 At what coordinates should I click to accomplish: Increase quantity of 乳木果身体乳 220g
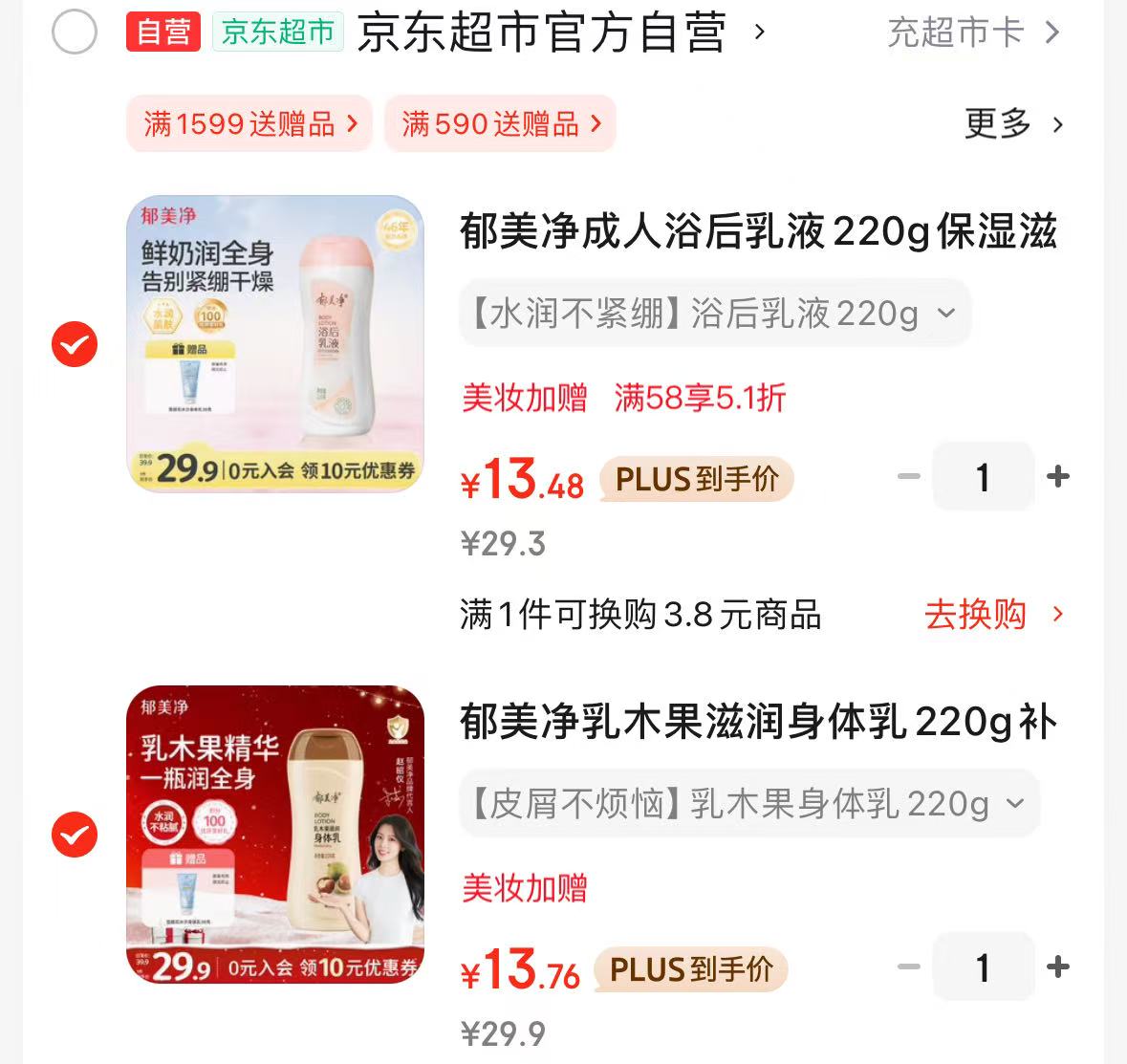(x=1057, y=967)
